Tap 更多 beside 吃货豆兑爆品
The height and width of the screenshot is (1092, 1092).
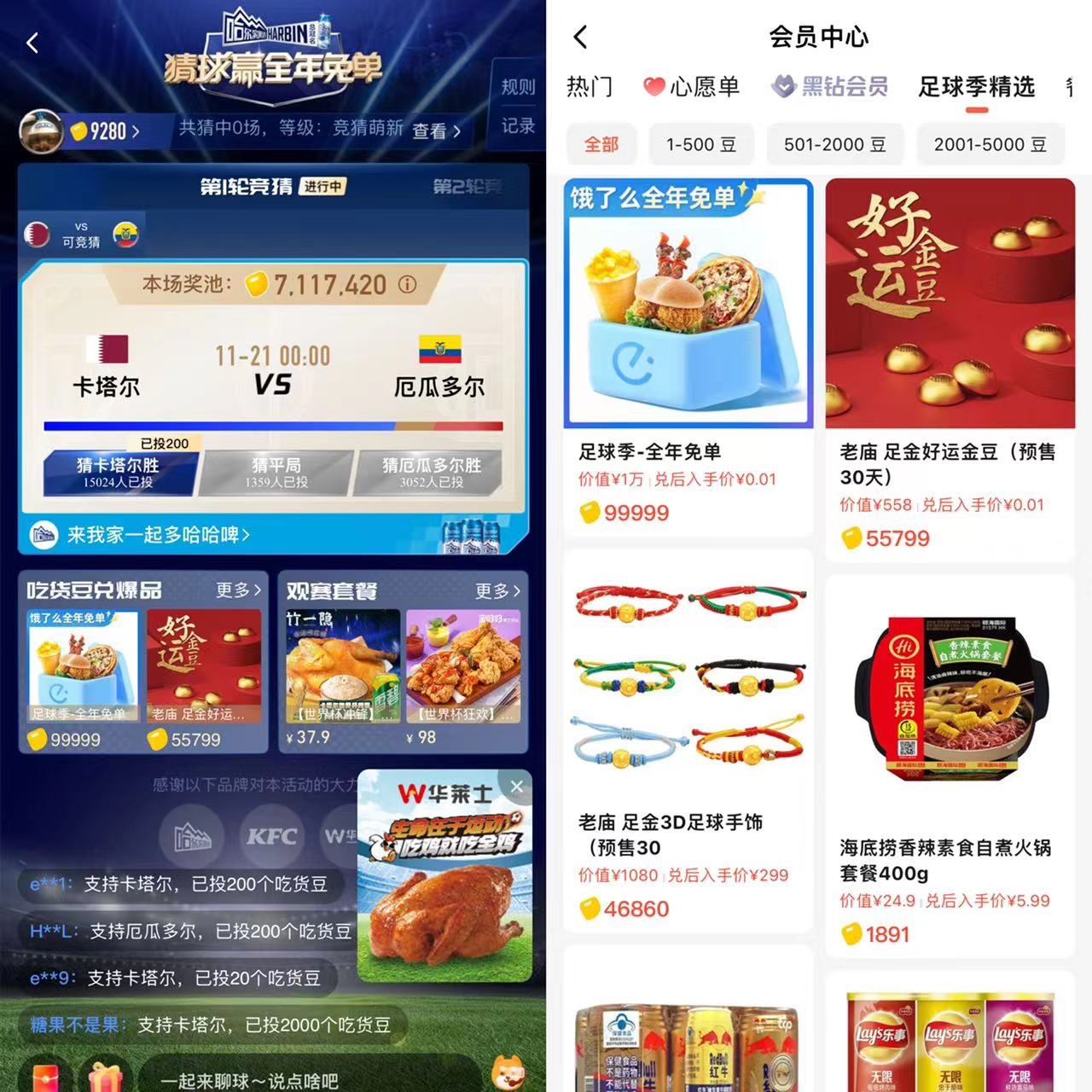pyautogui.click(x=238, y=590)
